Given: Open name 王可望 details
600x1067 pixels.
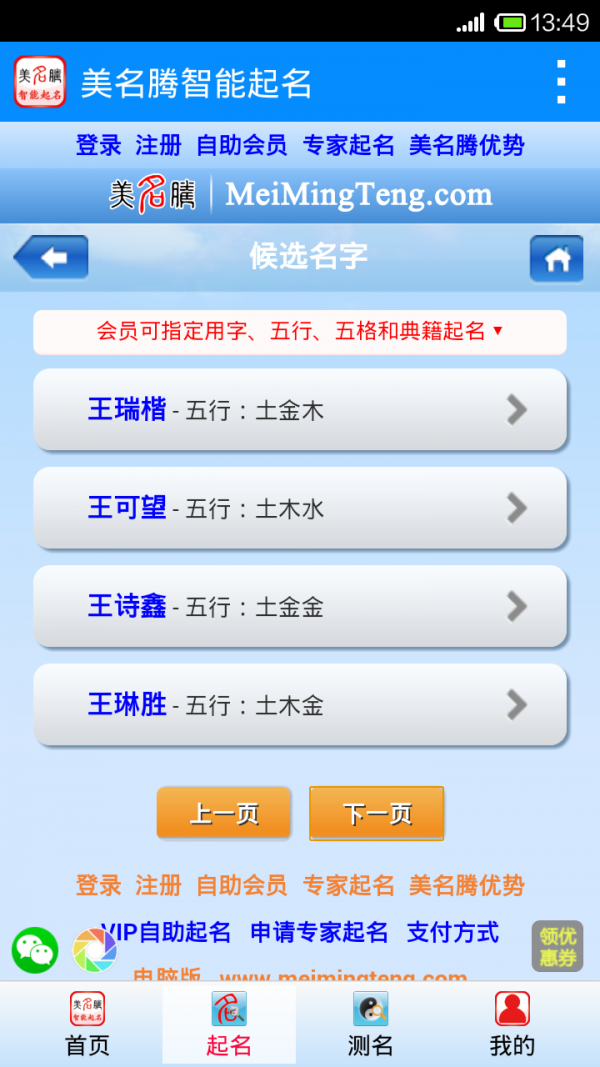Looking at the screenshot, I should (x=299, y=508).
